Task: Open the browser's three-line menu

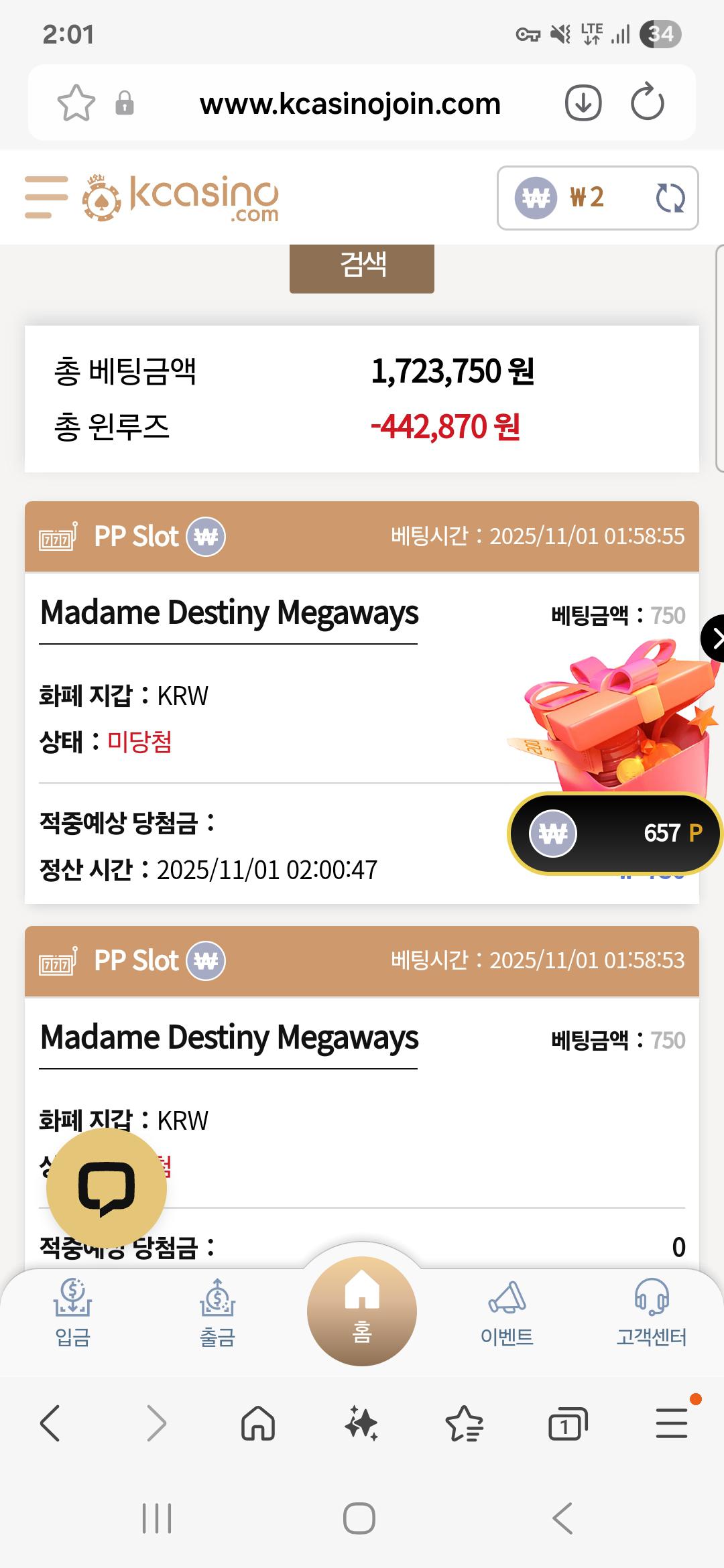Action: click(672, 1423)
